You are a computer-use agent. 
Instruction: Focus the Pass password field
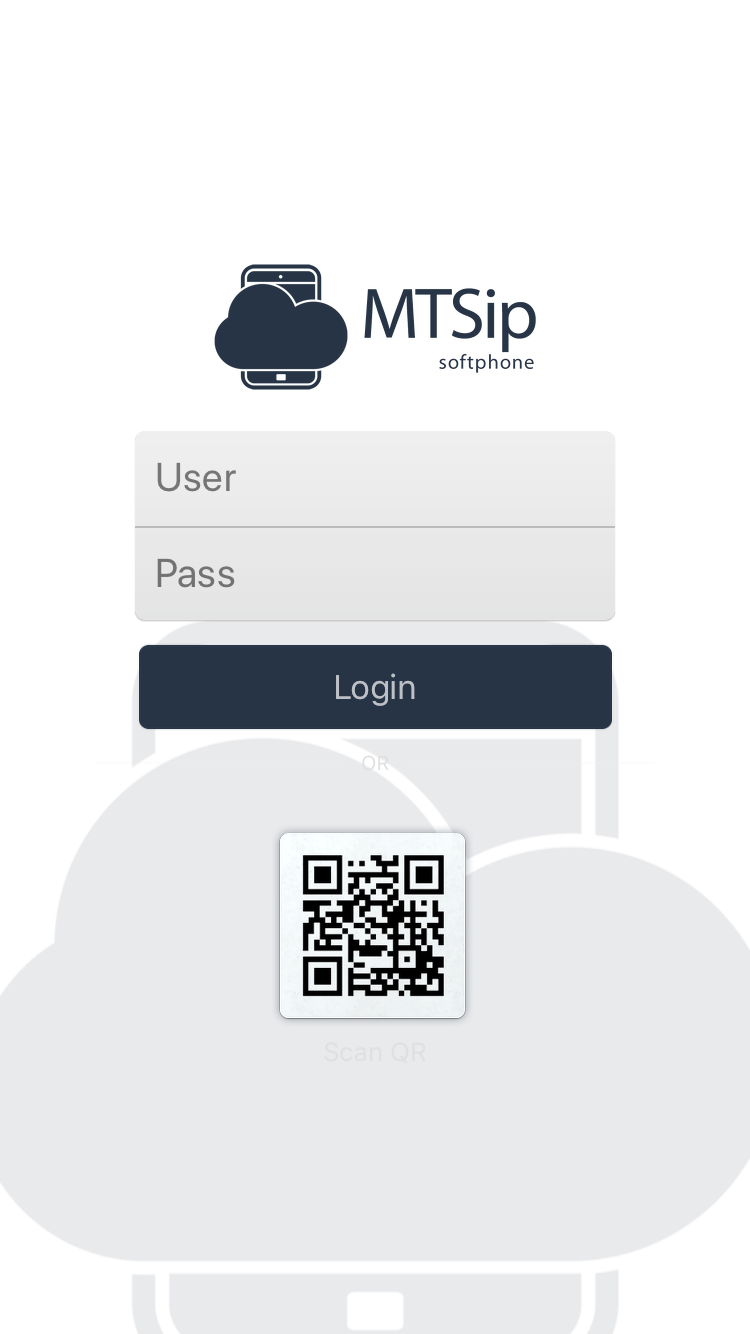[375, 574]
